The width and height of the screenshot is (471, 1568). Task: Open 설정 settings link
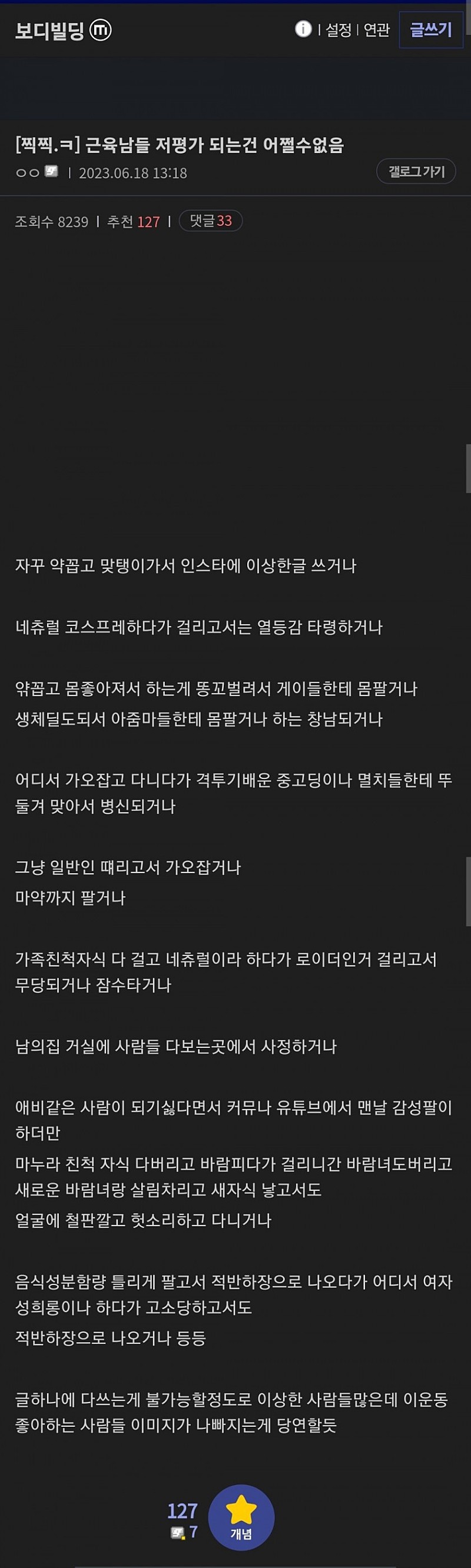pos(338,30)
